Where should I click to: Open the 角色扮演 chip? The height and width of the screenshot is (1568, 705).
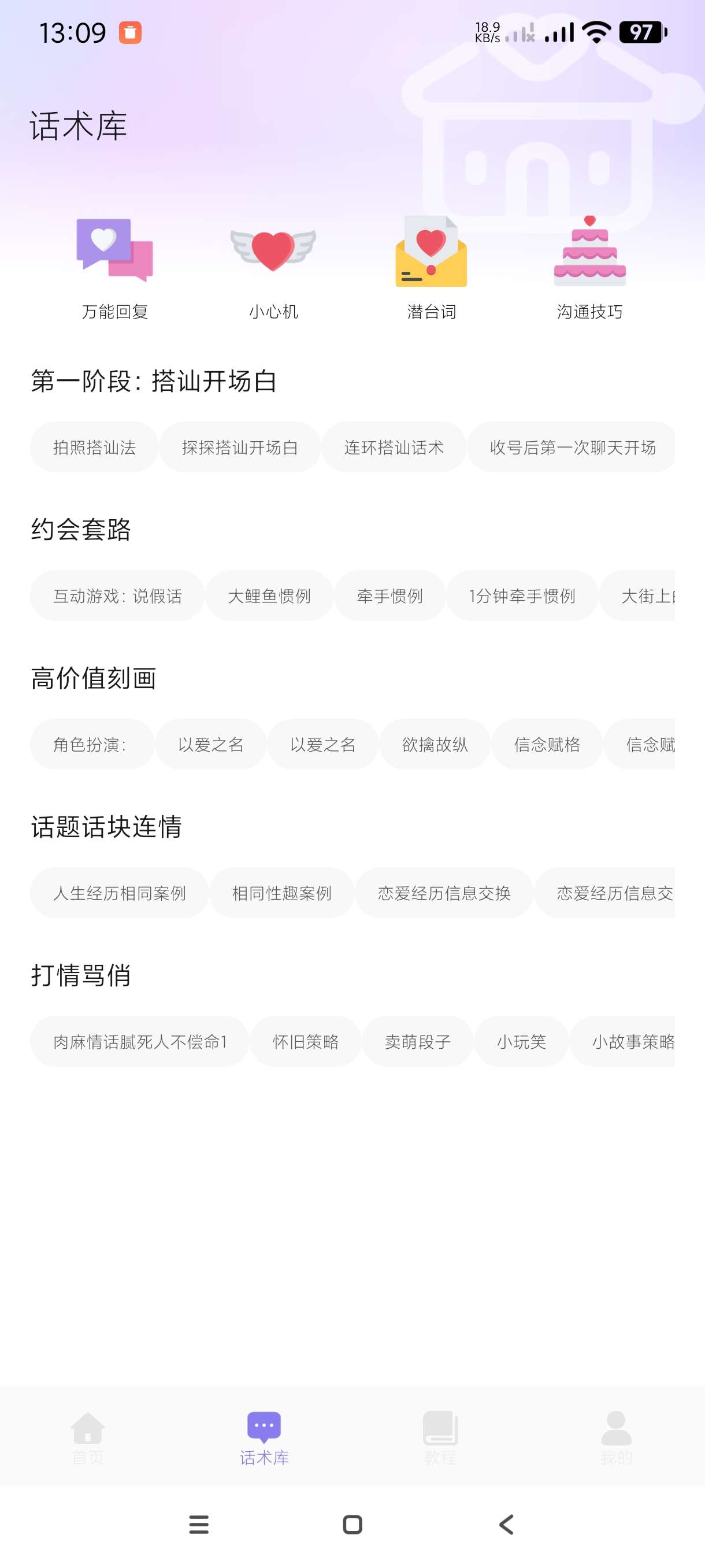[92, 745]
